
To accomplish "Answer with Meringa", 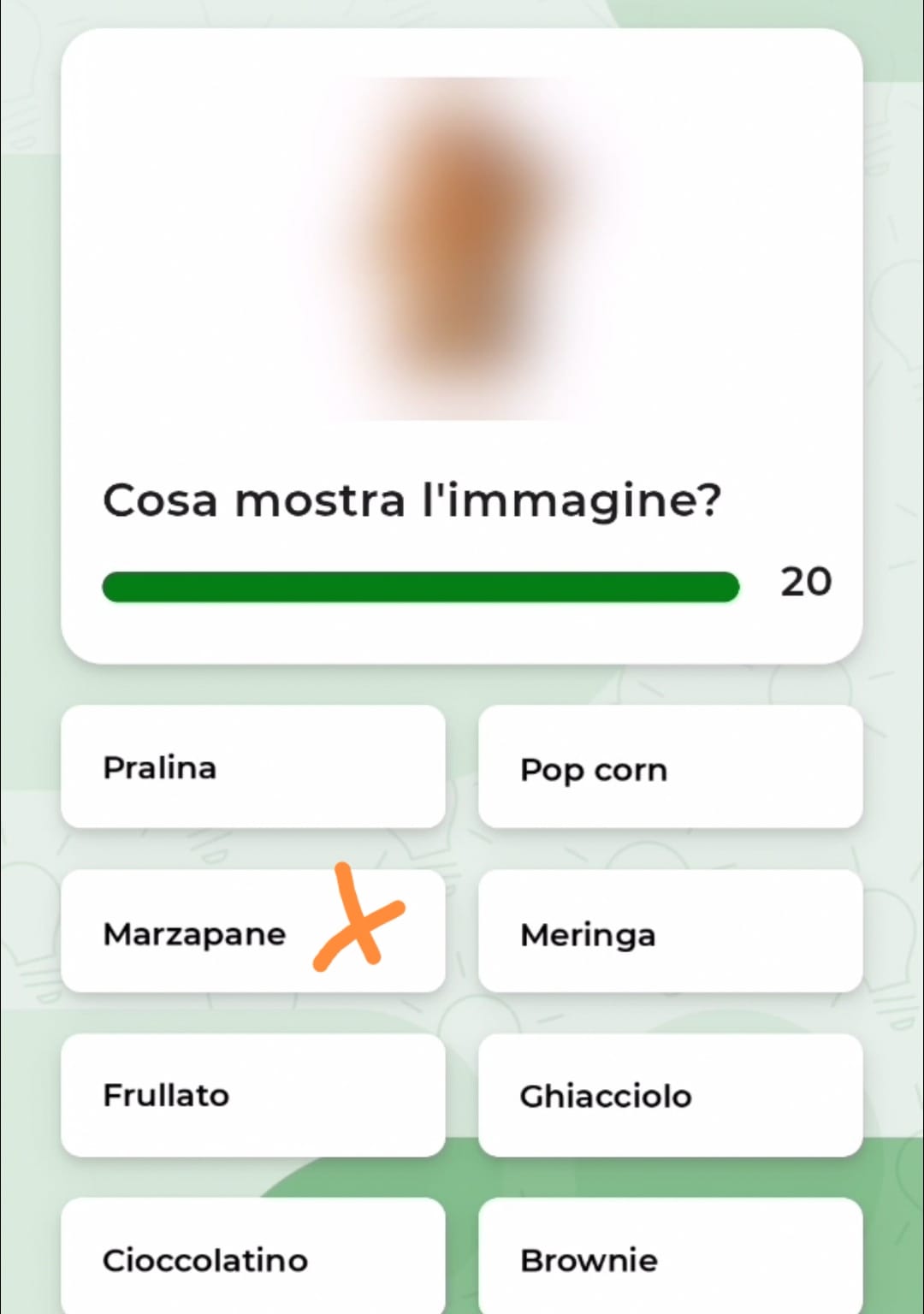I will [670, 932].
